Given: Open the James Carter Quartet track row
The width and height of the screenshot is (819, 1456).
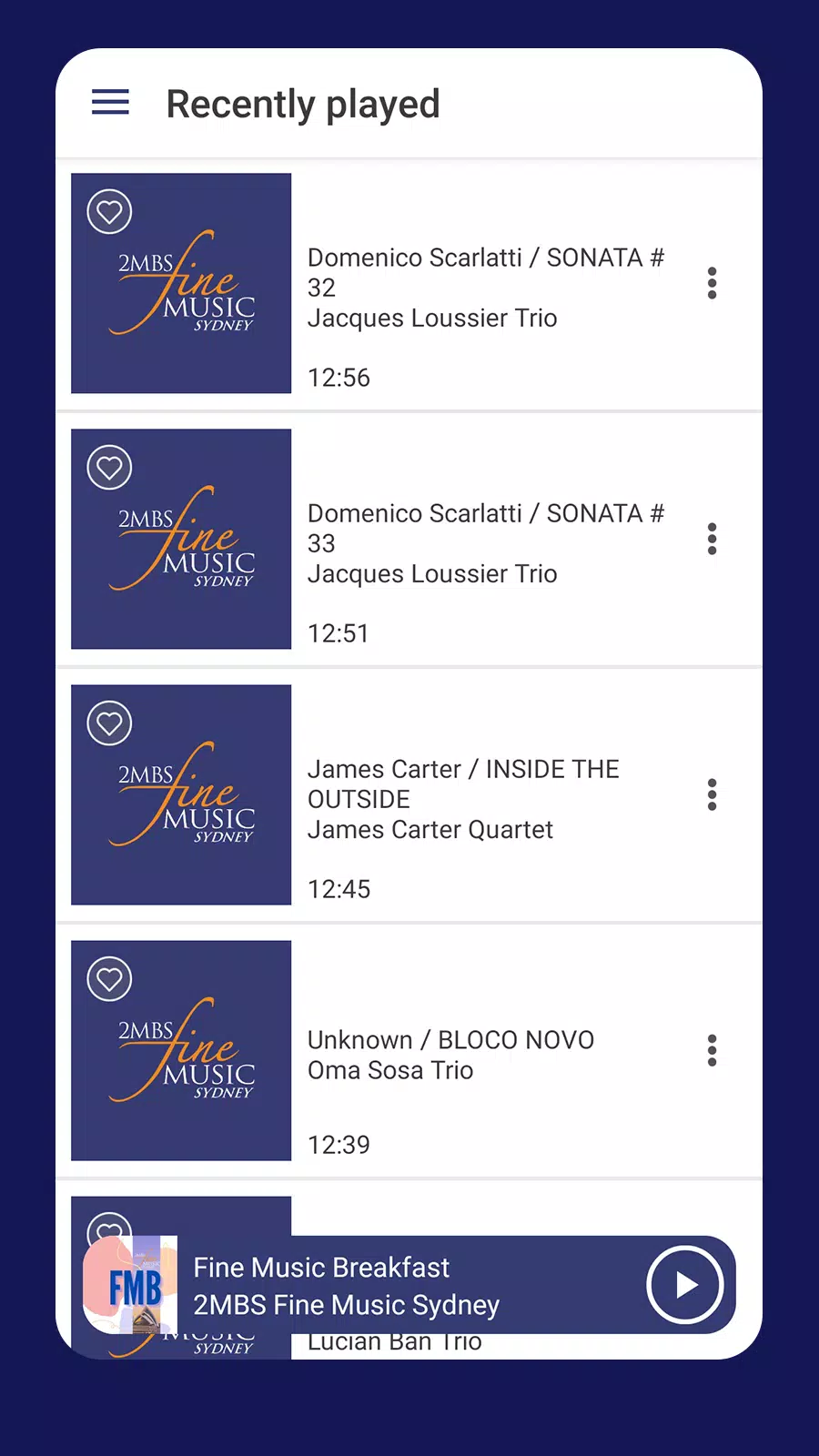Looking at the screenshot, I should [409, 795].
